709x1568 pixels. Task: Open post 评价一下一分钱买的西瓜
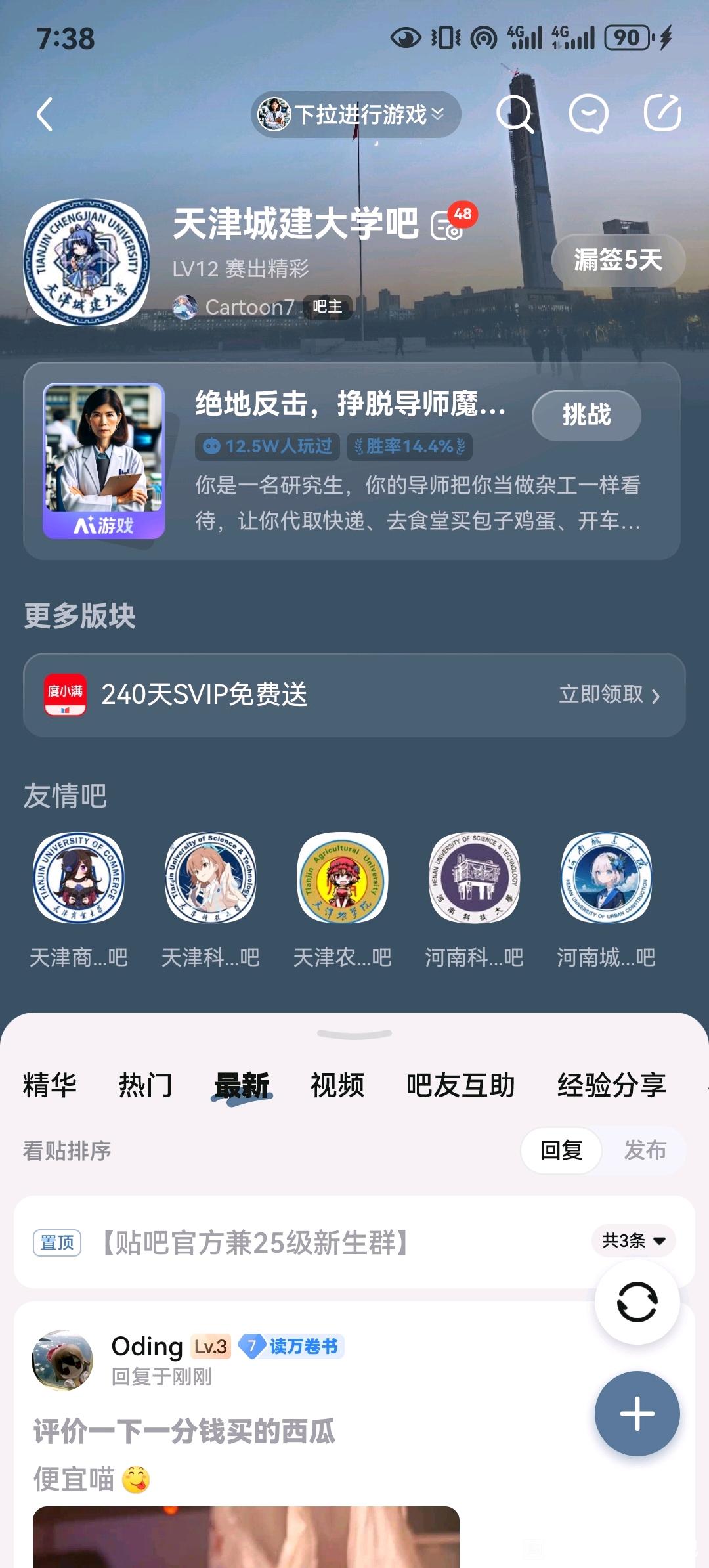(x=184, y=1431)
